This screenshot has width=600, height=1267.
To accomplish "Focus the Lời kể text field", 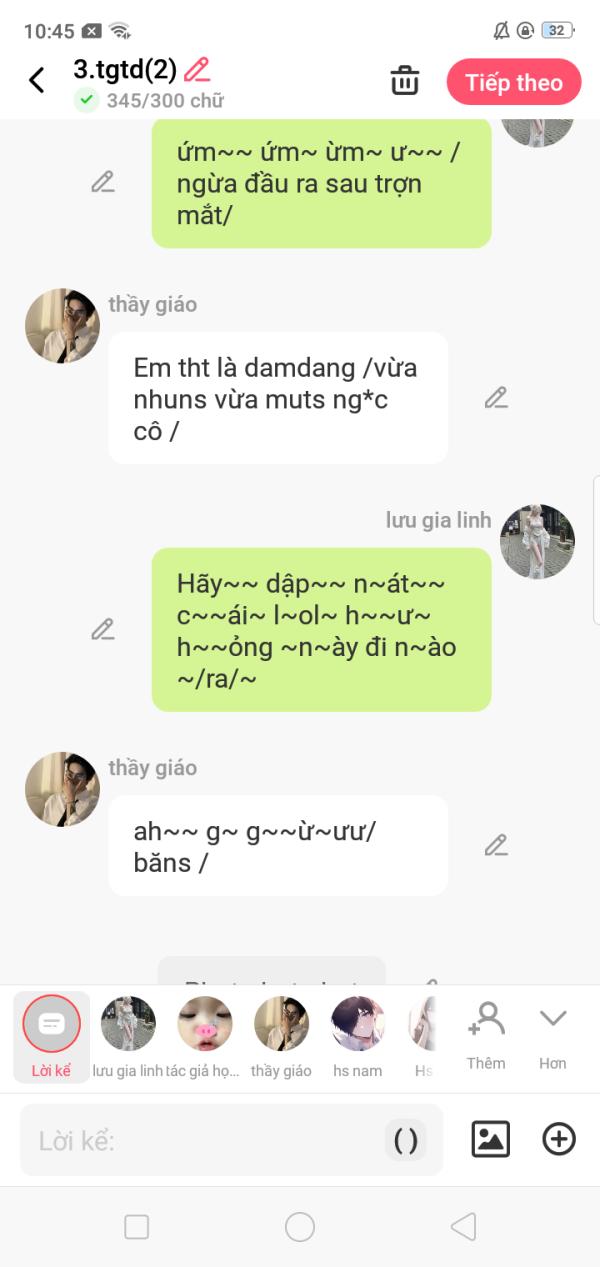I will (x=200, y=1140).
